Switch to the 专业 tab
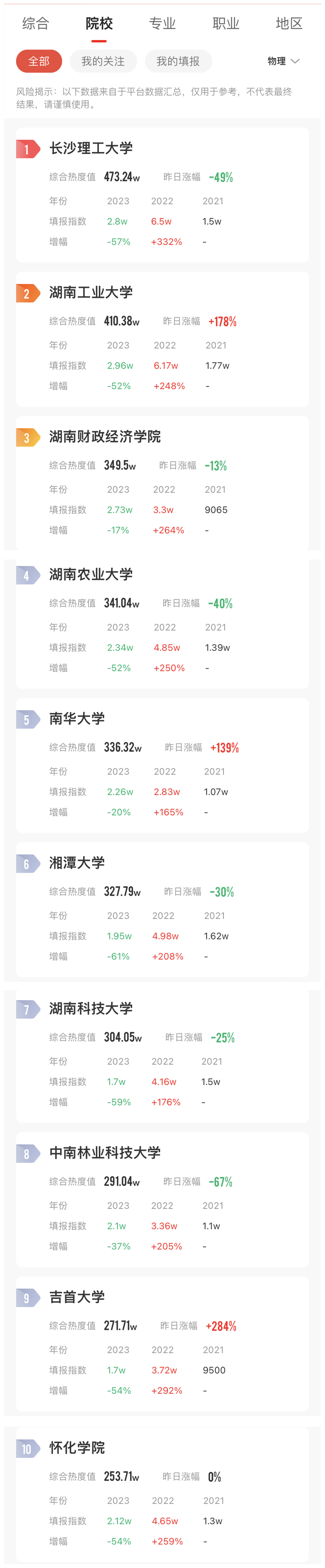 pos(162,24)
